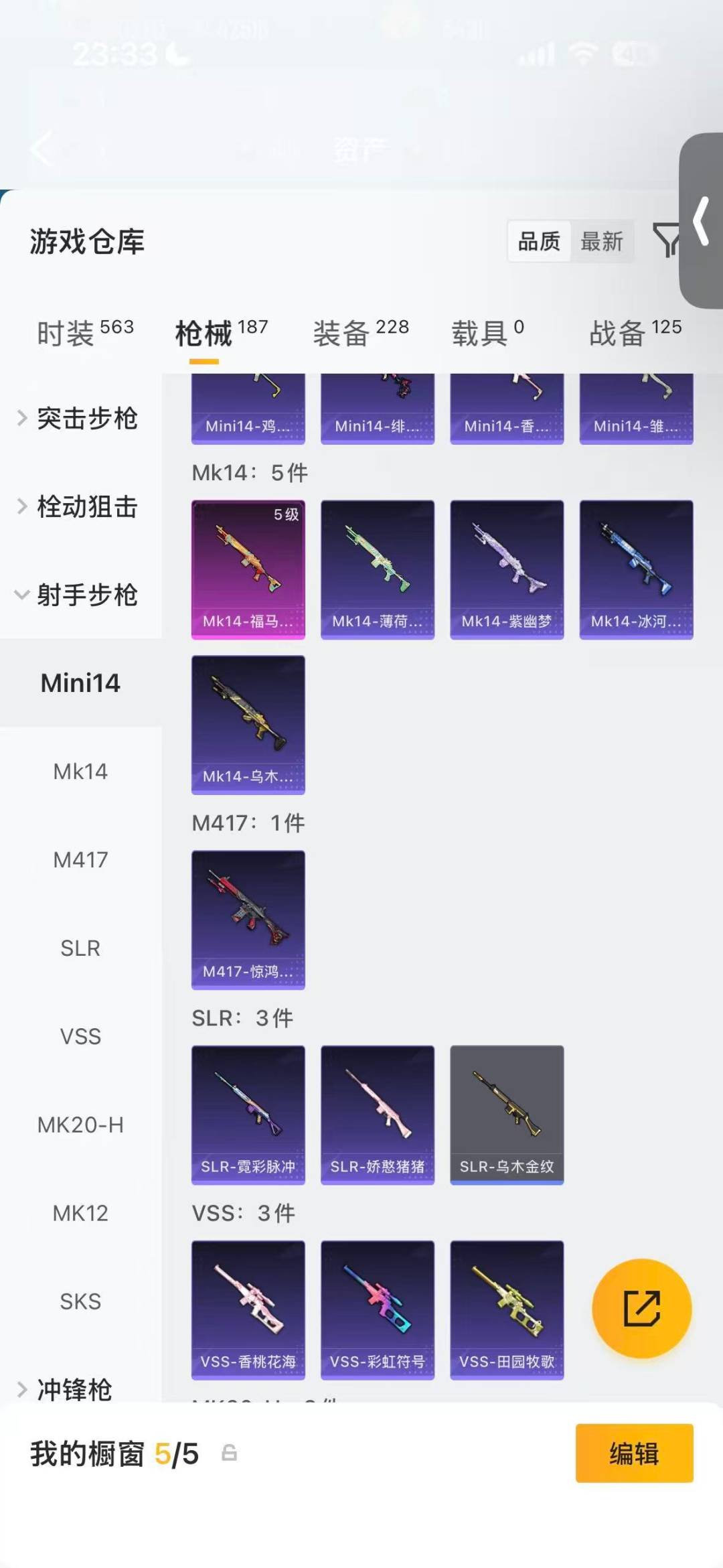Select the Mk14 category in the sidebar
The image size is (723, 1568).
80,771
